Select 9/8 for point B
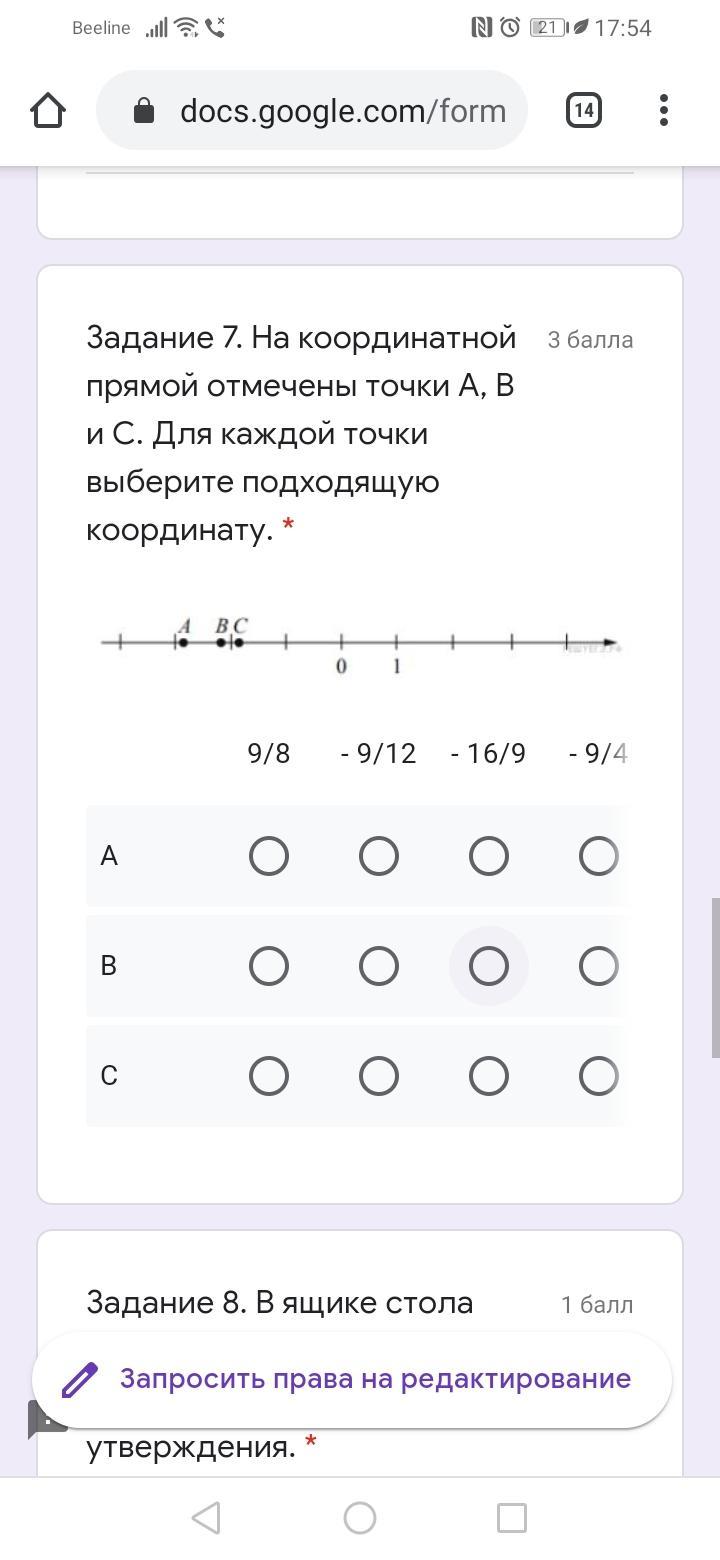 click(269, 966)
